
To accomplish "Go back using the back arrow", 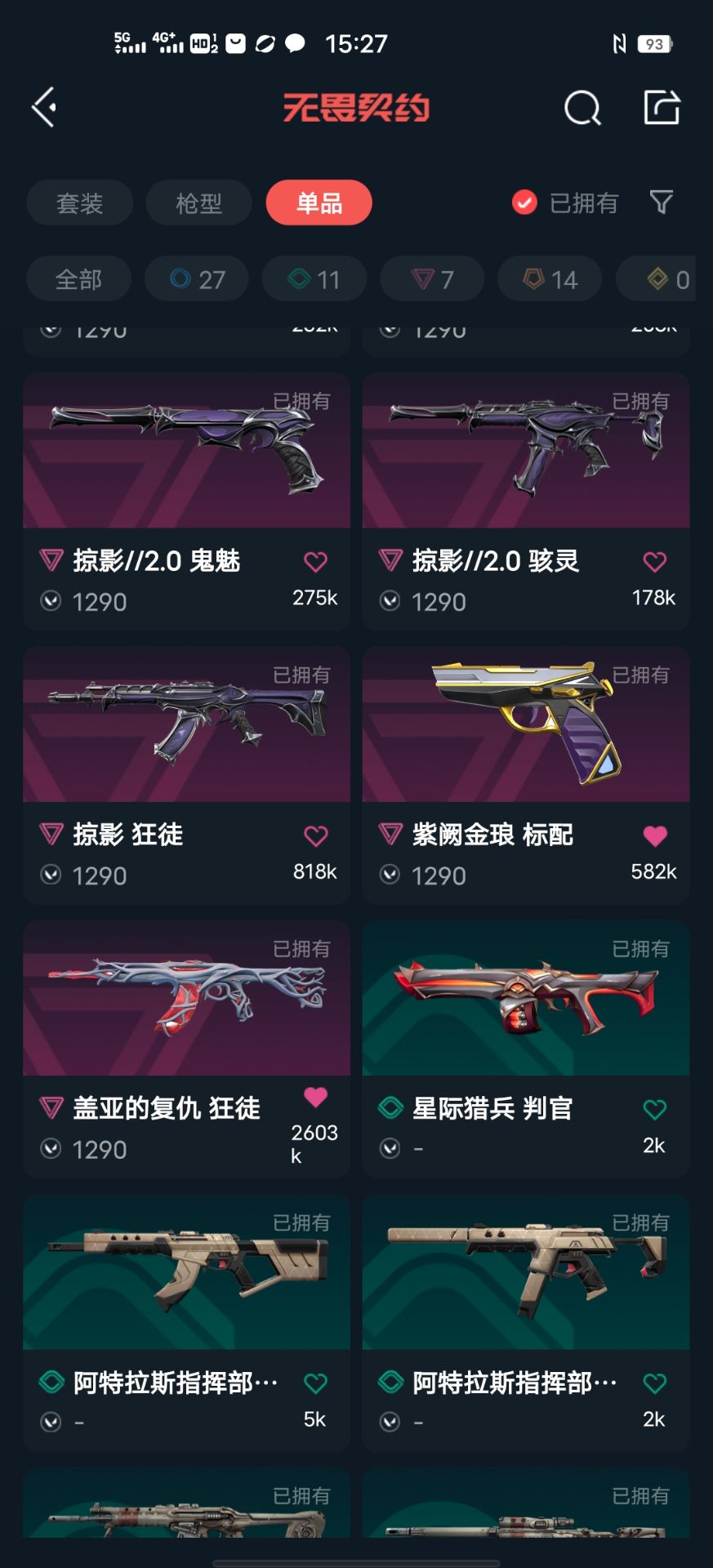I will 44,107.
